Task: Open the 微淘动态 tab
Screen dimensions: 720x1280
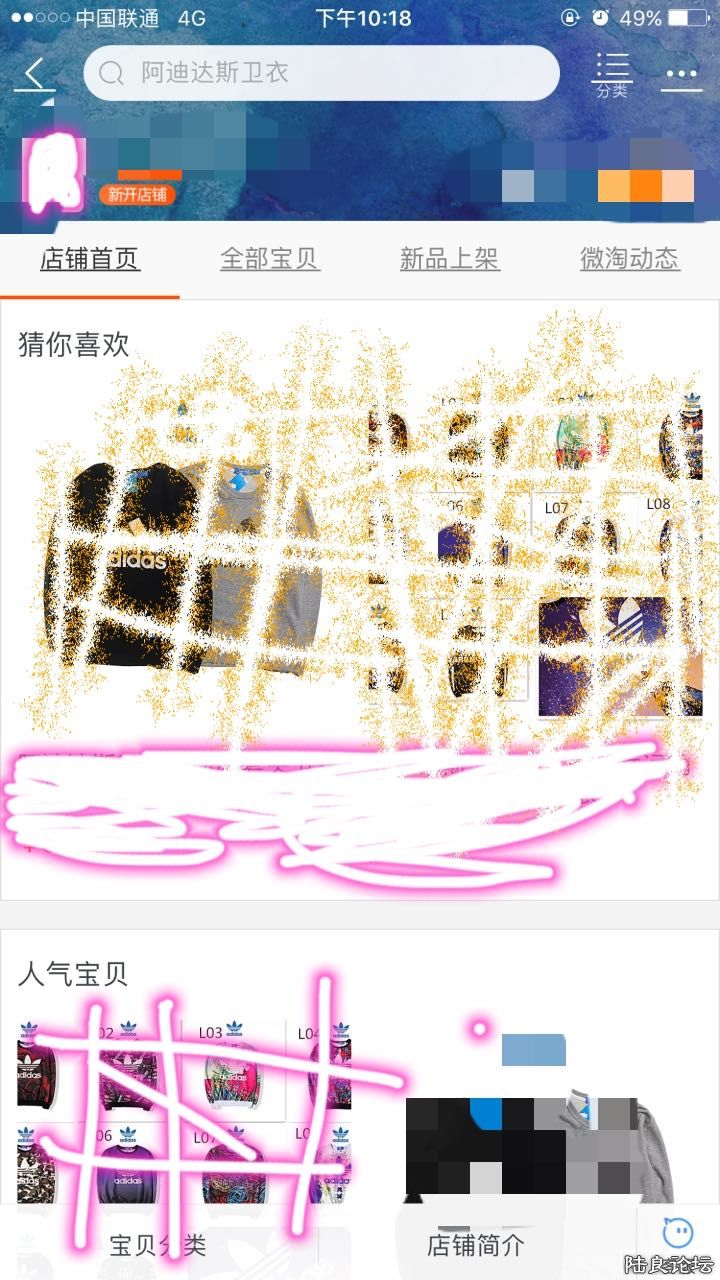Action: click(629, 260)
